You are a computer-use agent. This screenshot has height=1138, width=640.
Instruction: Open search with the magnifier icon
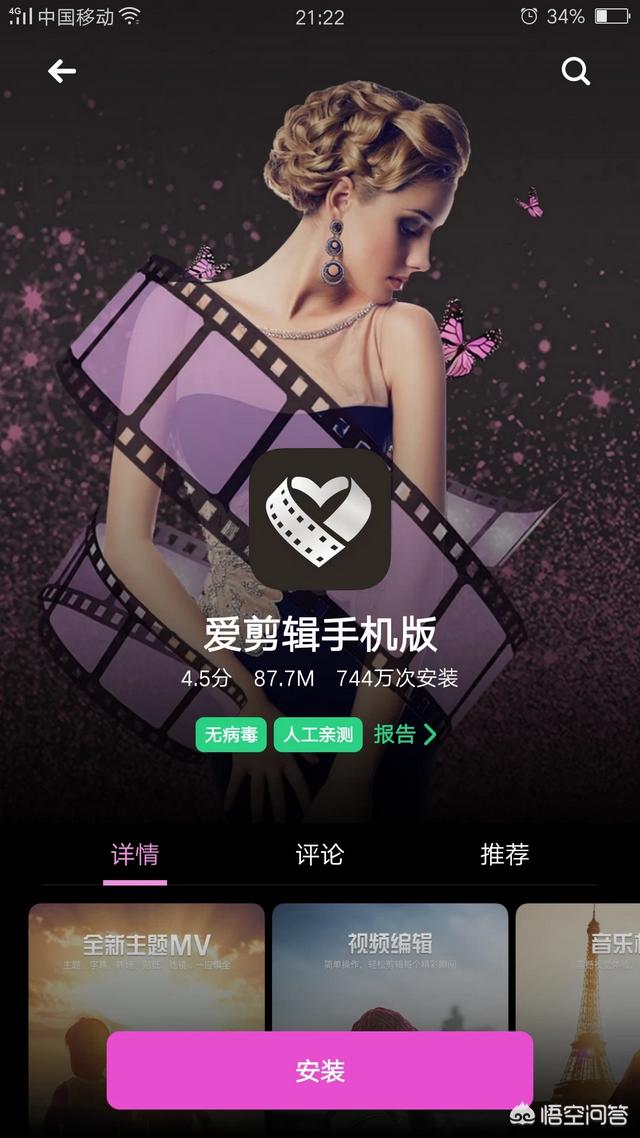coord(576,71)
